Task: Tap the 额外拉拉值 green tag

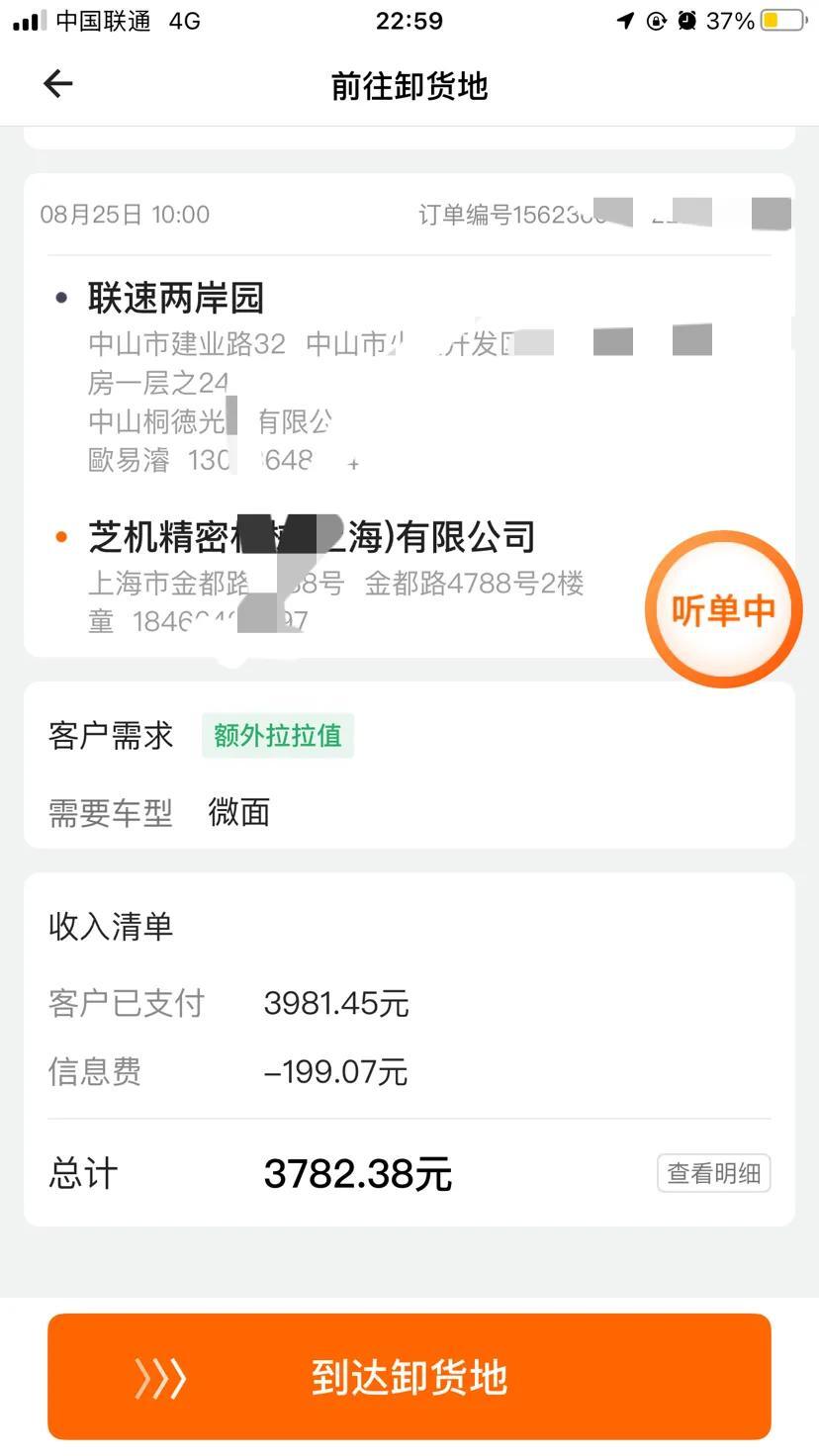Action: [278, 735]
